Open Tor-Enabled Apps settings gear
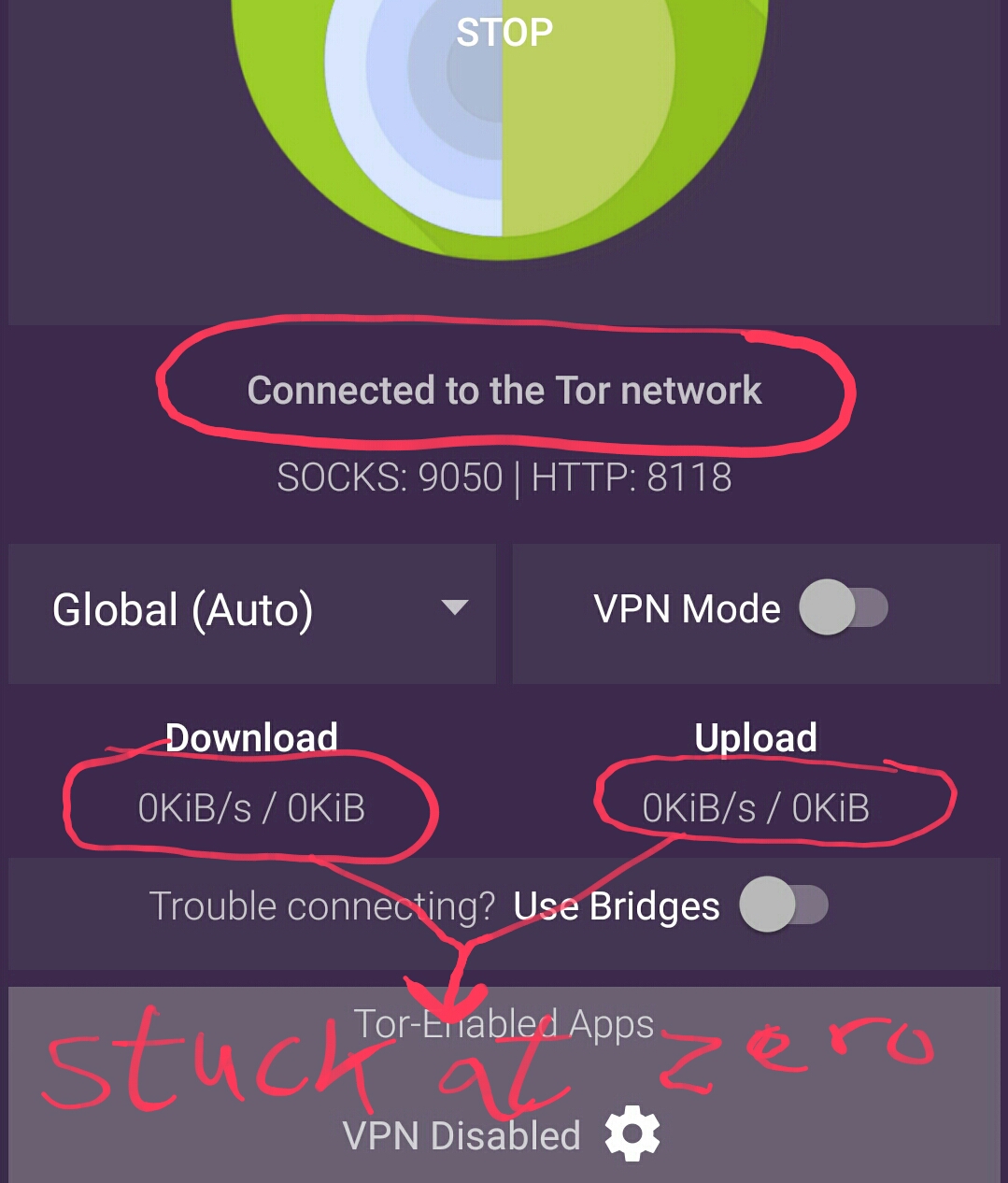1008x1183 pixels. click(632, 1134)
